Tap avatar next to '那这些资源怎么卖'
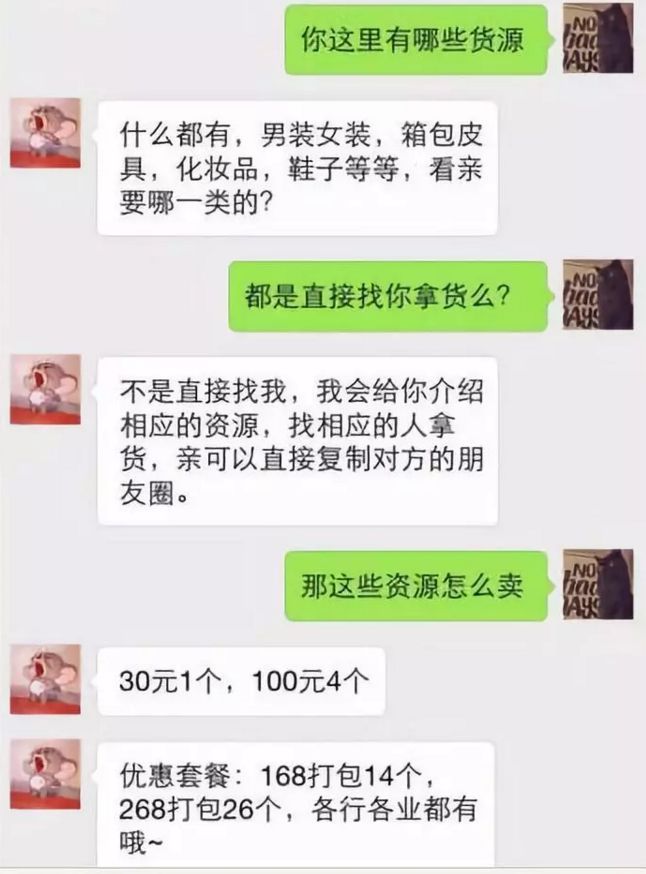Screen dimensions: 646x874 (x=597, y=584)
